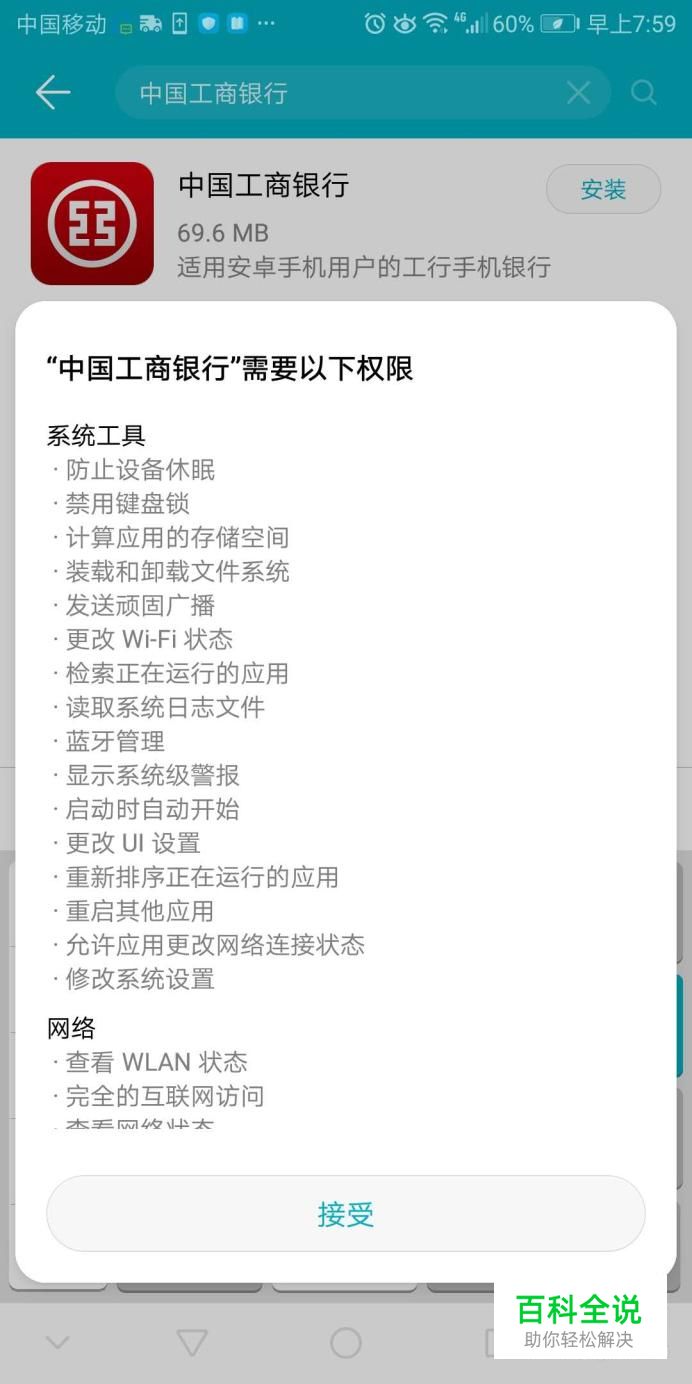
Task: Clear the search text 中国工商银行
Action: coord(578,93)
